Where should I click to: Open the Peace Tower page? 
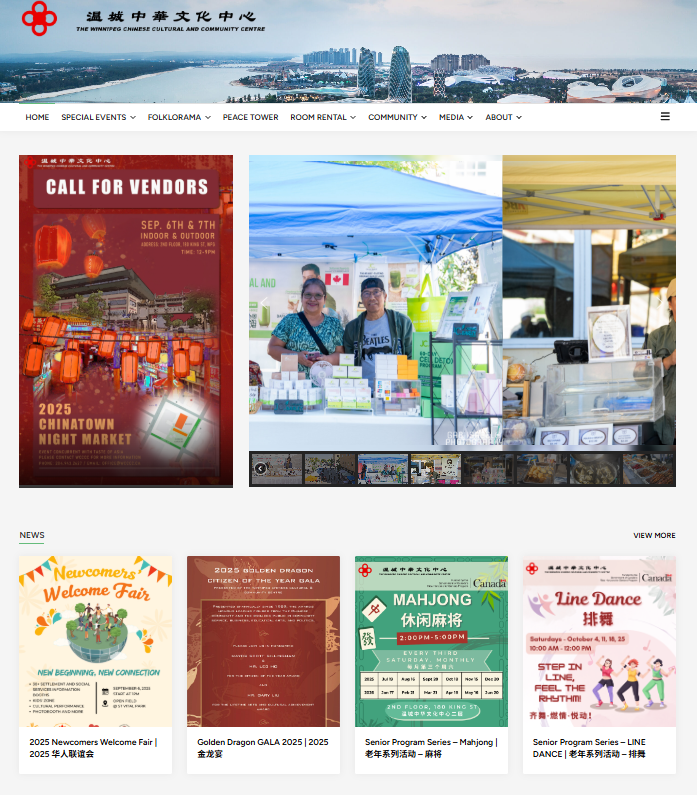coord(250,117)
